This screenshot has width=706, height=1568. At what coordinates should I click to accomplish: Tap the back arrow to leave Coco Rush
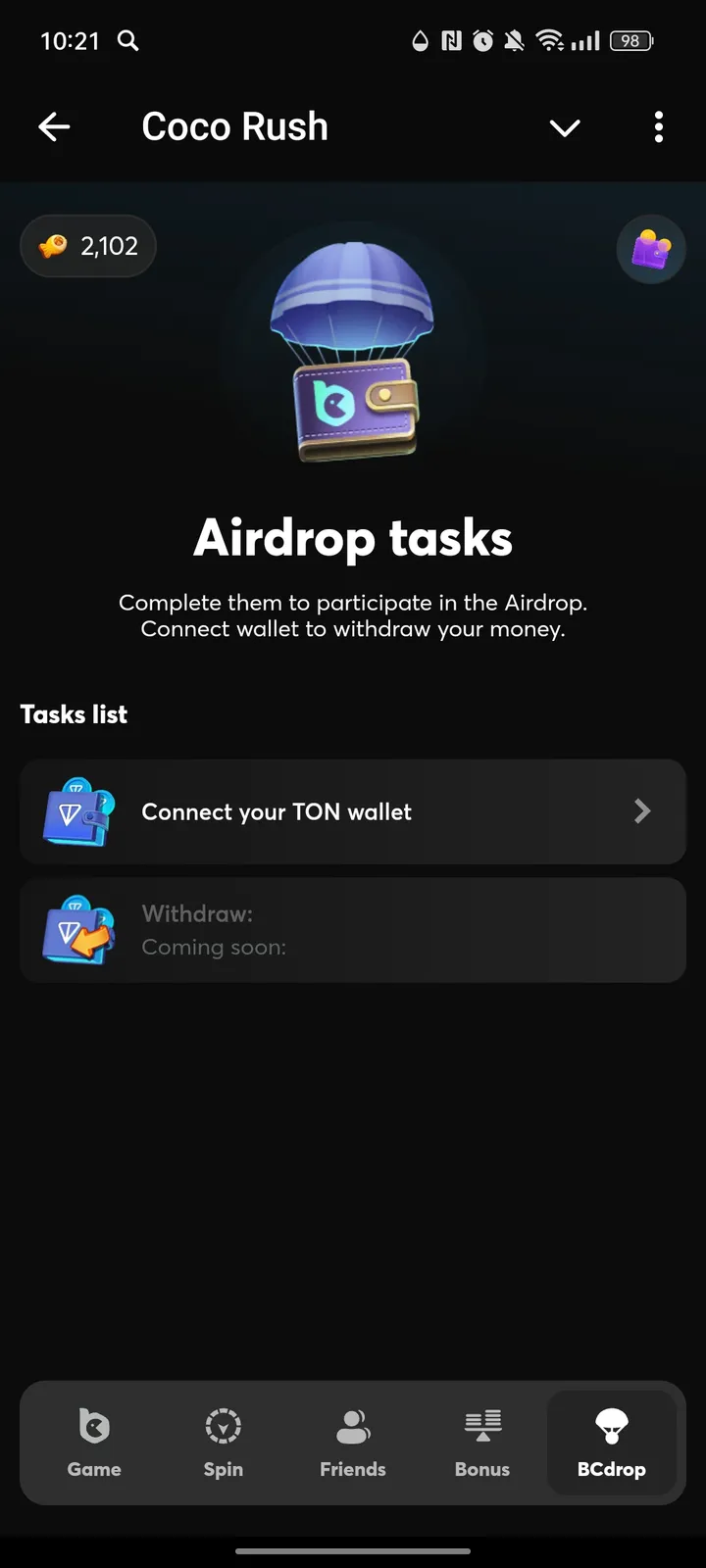click(55, 126)
